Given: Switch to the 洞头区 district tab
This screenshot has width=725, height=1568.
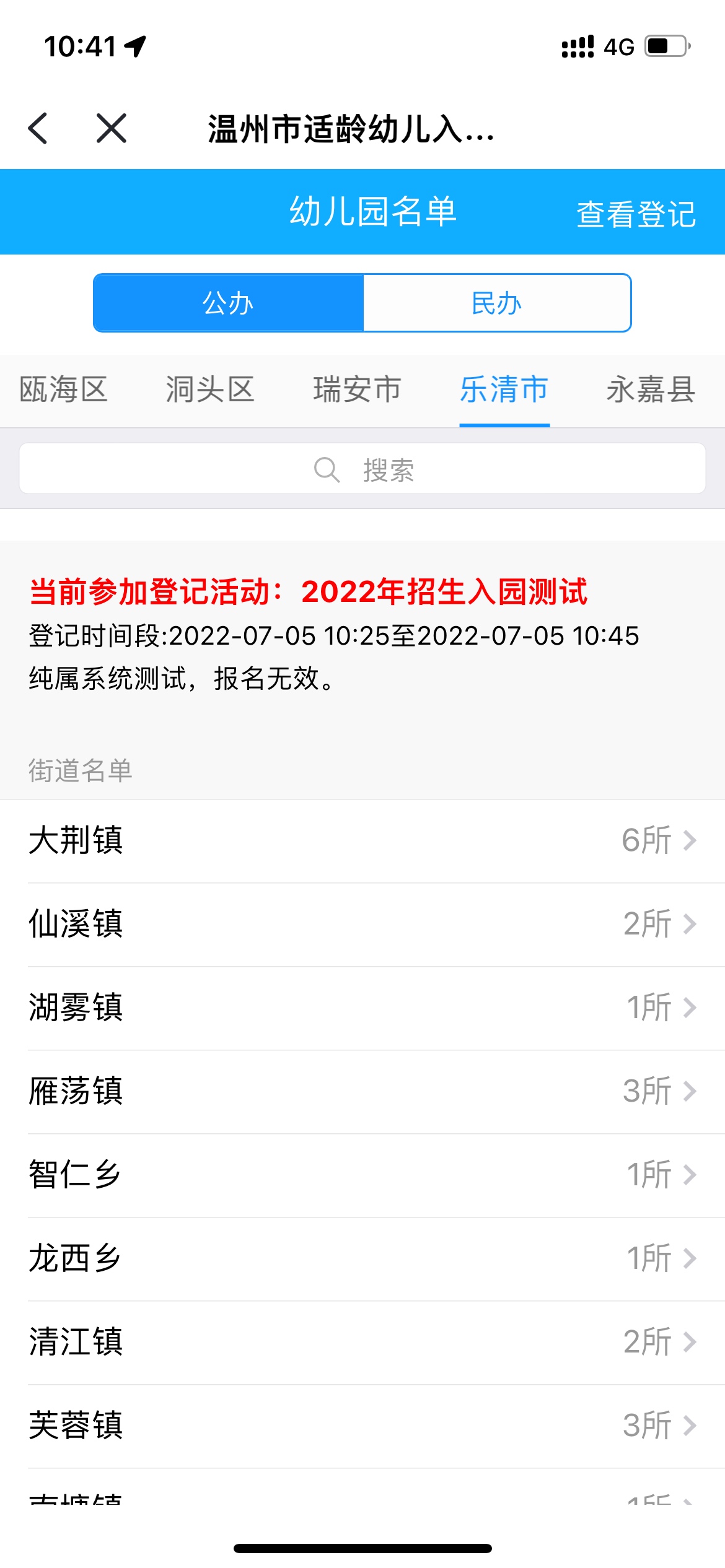Looking at the screenshot, I should [211, 390].
